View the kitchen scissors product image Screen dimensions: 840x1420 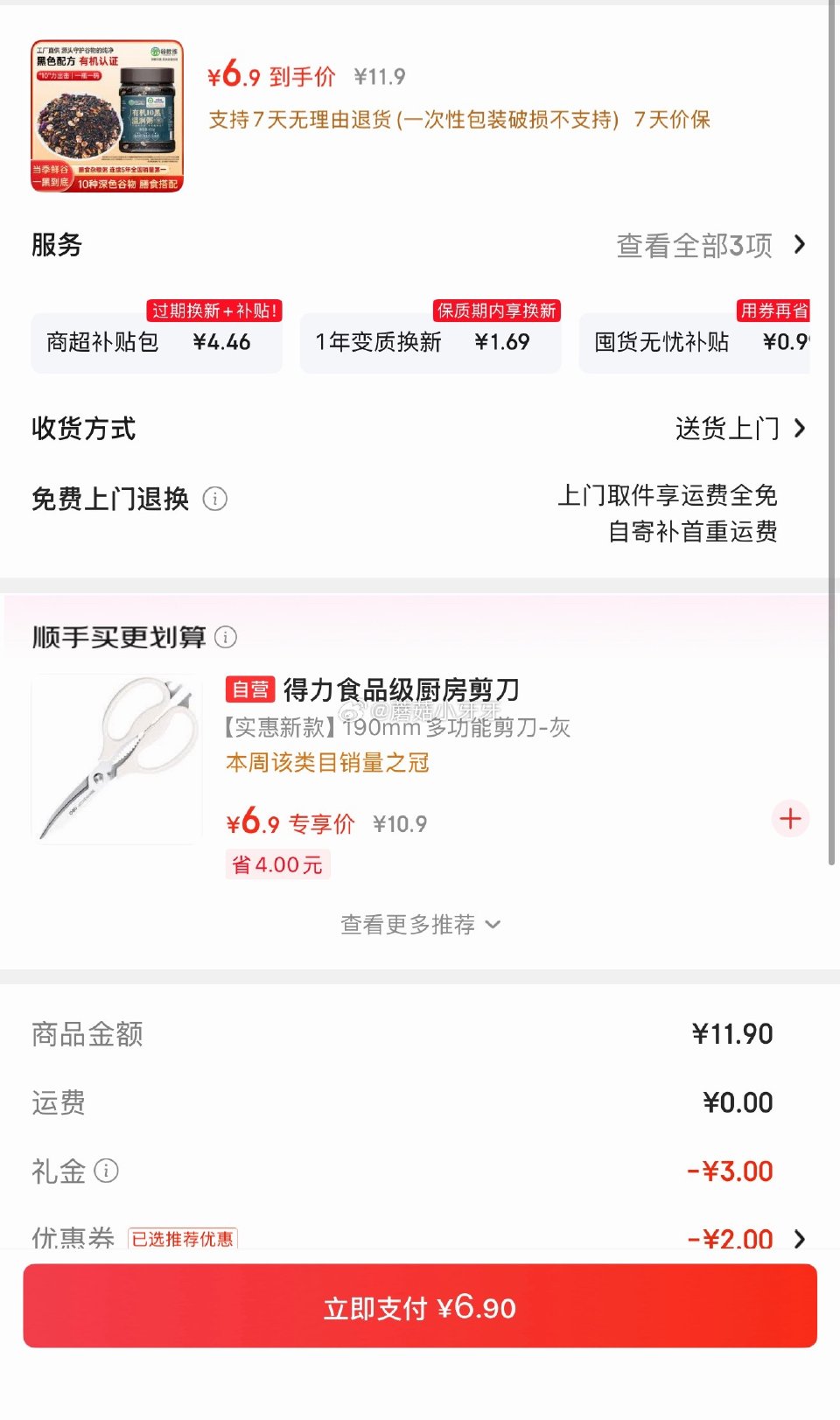tap(115, 759)
